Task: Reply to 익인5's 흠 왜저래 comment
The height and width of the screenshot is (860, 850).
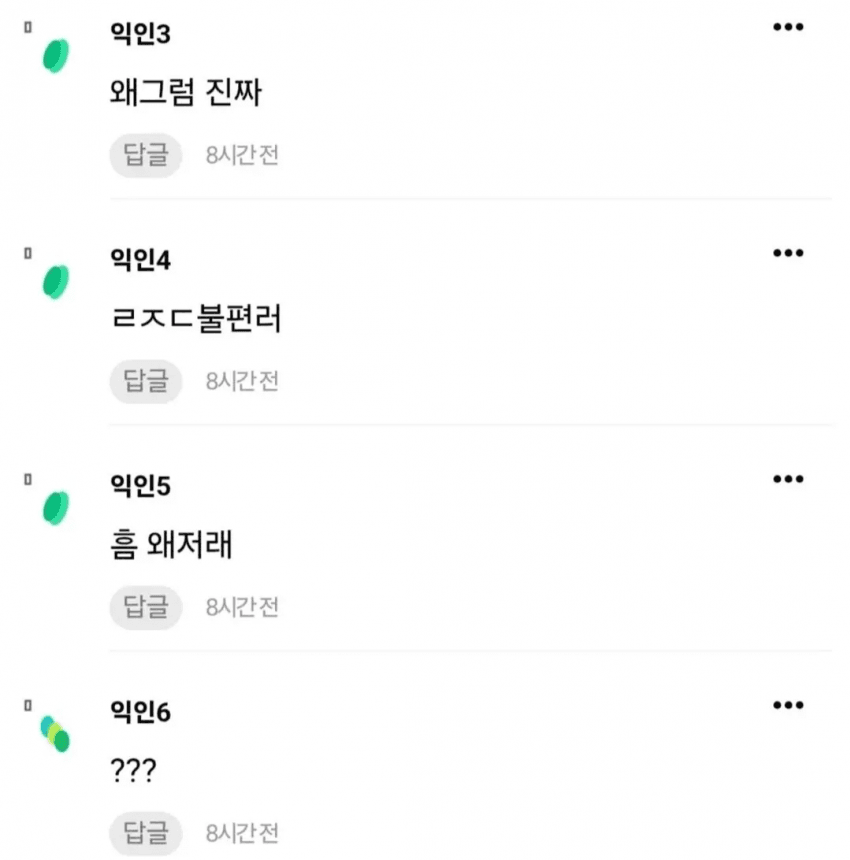Action: point(146,606)
